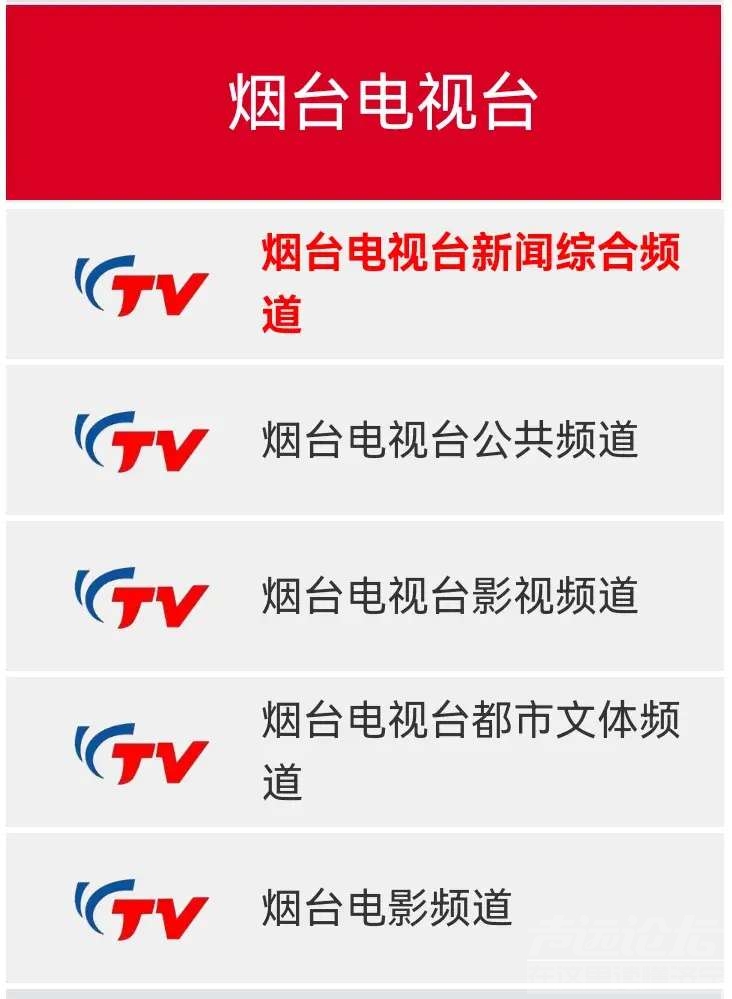Open 烟台电视台影视频道

point(450,596)
